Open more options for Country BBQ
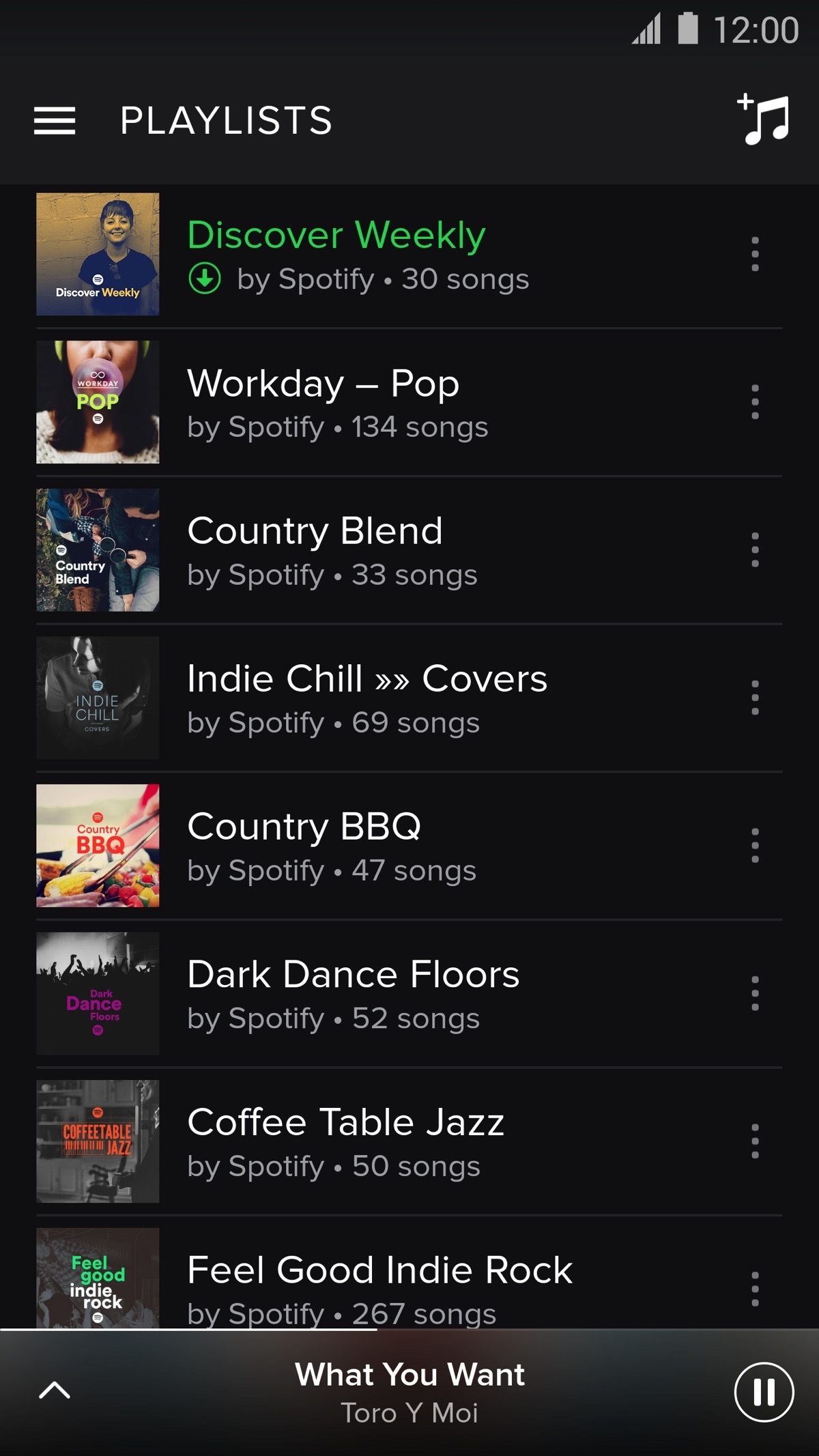 pyautogui.click(x=755, y=845)
